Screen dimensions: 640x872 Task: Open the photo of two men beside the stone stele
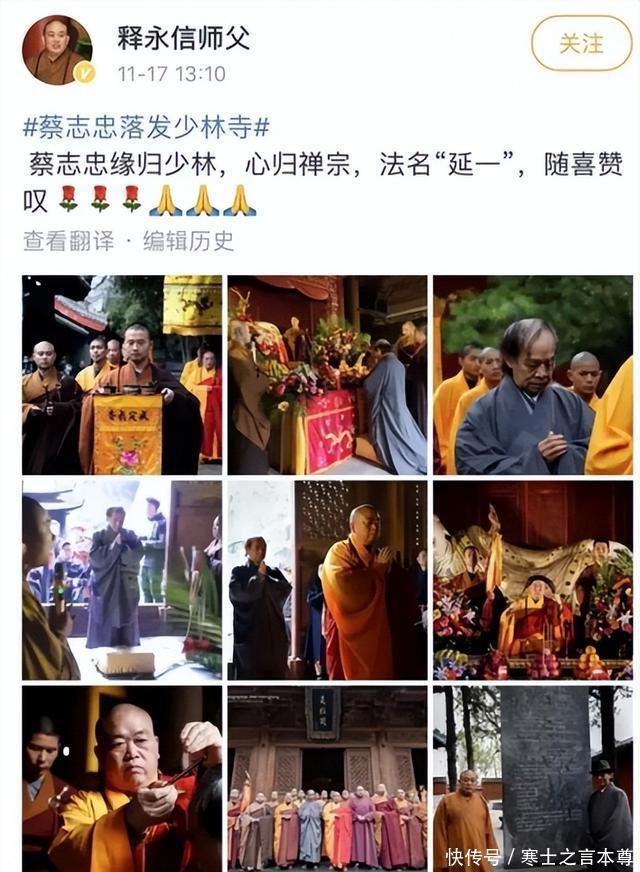(x=533, y=779)
